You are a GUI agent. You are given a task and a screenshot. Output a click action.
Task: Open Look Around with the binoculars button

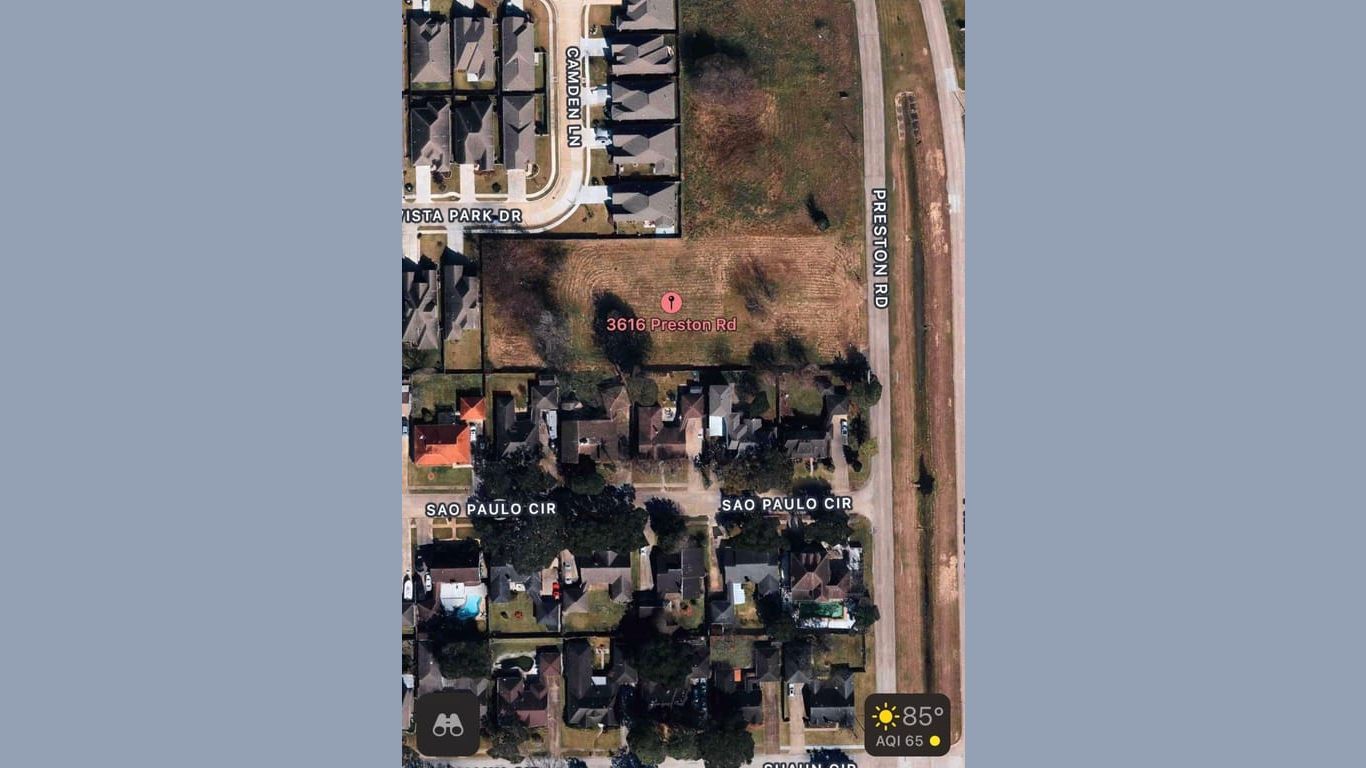tap(447, 724)
